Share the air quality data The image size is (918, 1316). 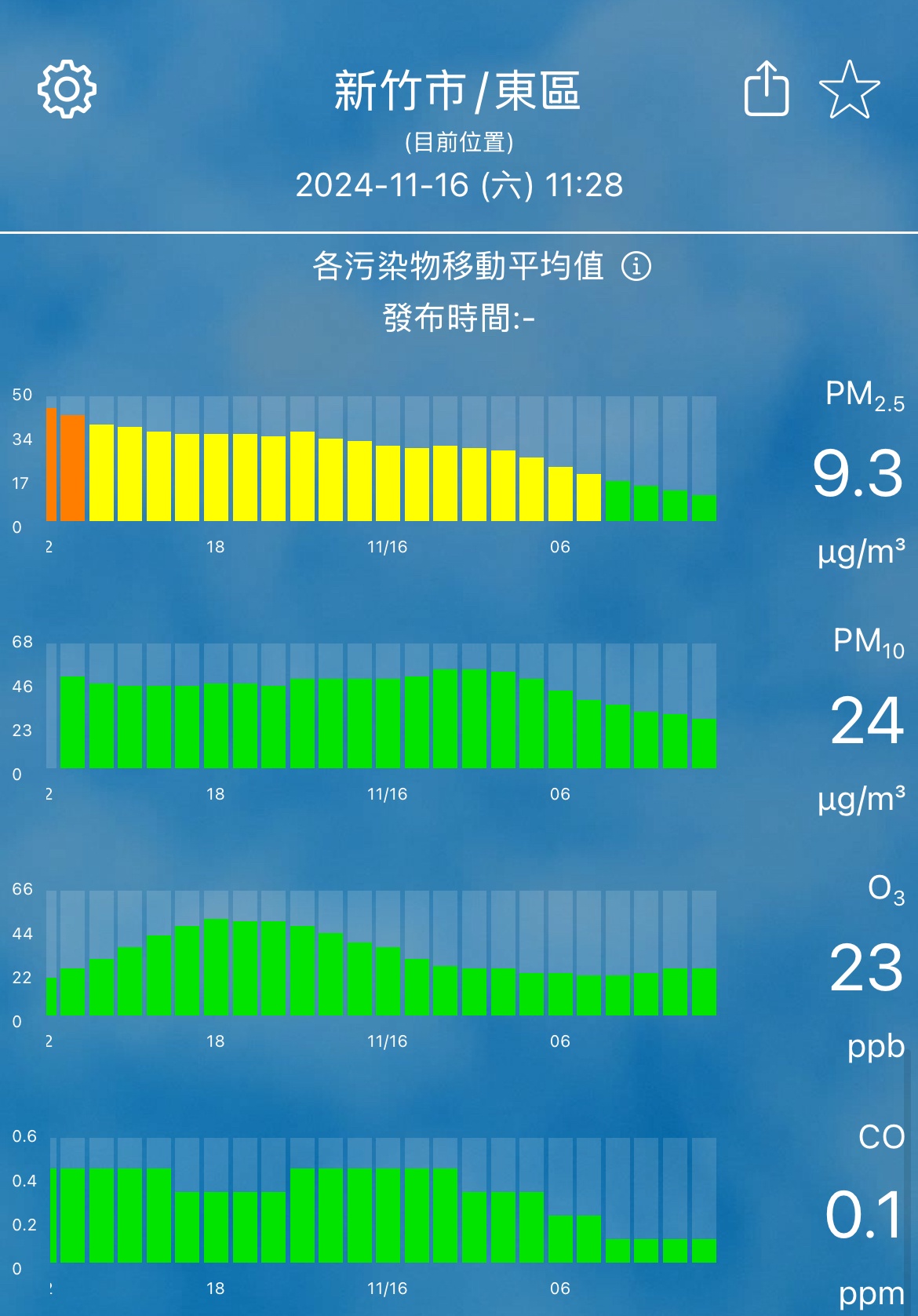pos(766,89)
